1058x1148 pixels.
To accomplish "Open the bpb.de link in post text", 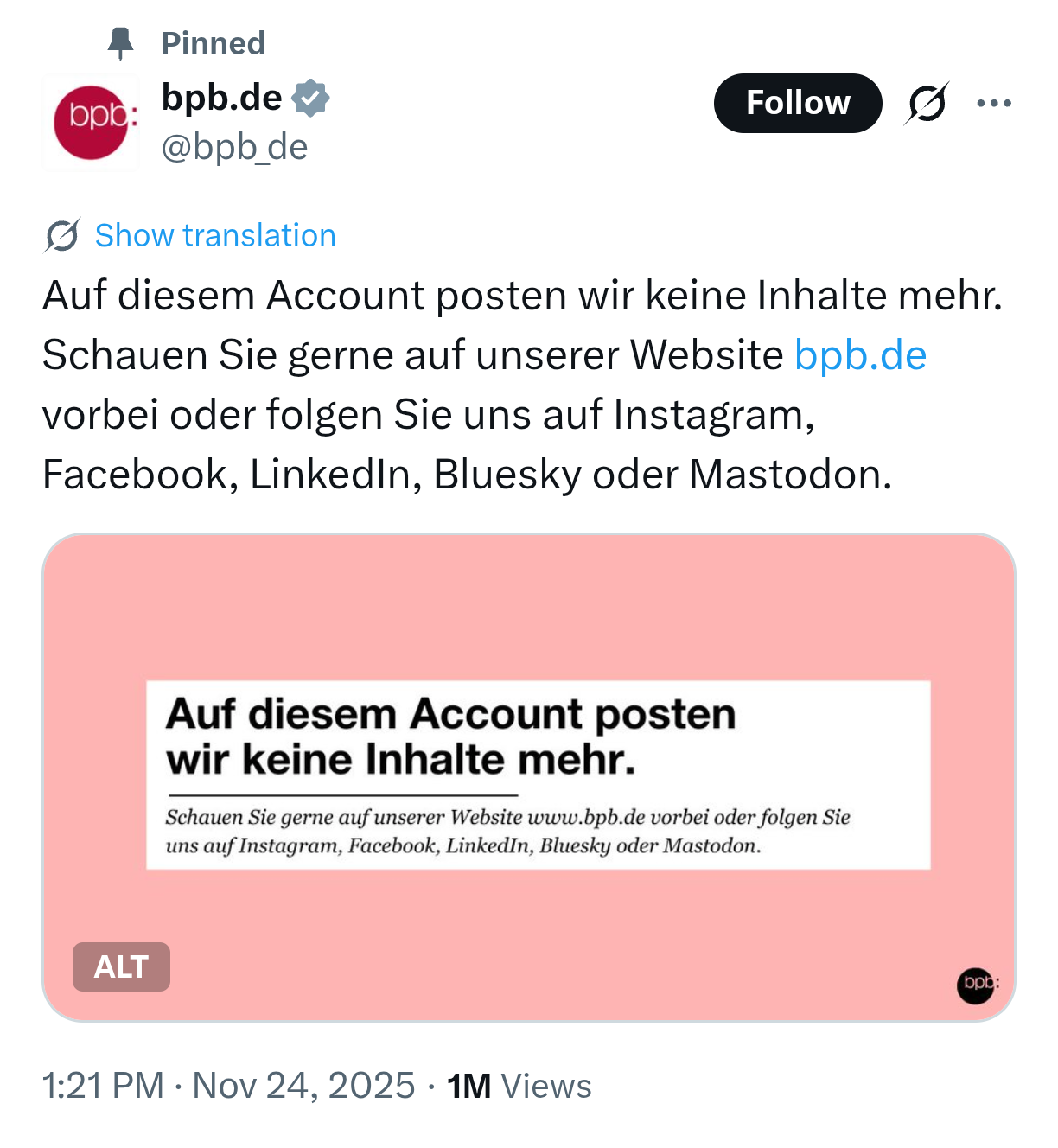I will [860, 355].
